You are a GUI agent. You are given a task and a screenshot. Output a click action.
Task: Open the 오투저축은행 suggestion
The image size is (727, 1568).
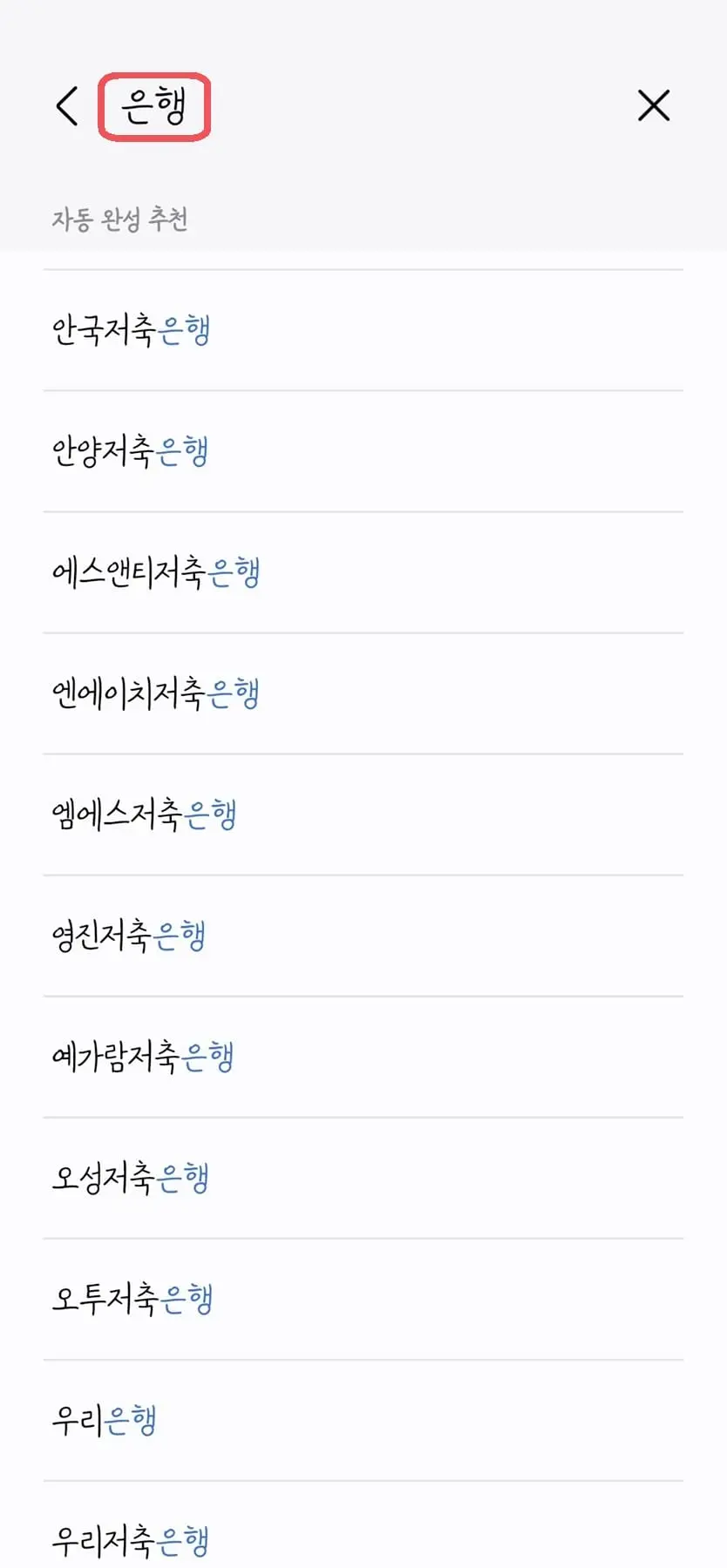pyautogui.click(x=129, y=1299)
